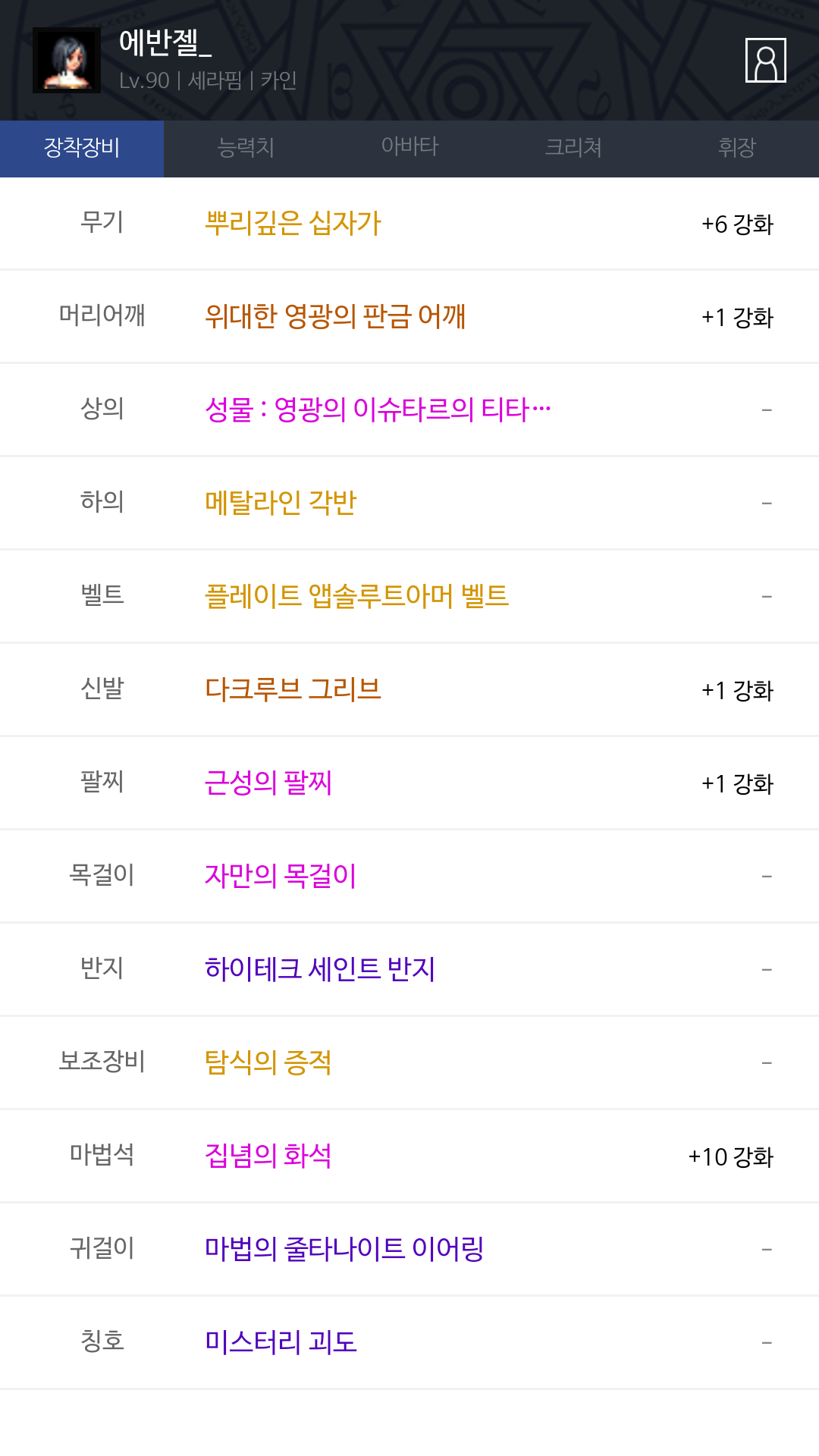Open 근성의 팔찌 bracelet item
819x1456 pixels.
pos(268,783)
